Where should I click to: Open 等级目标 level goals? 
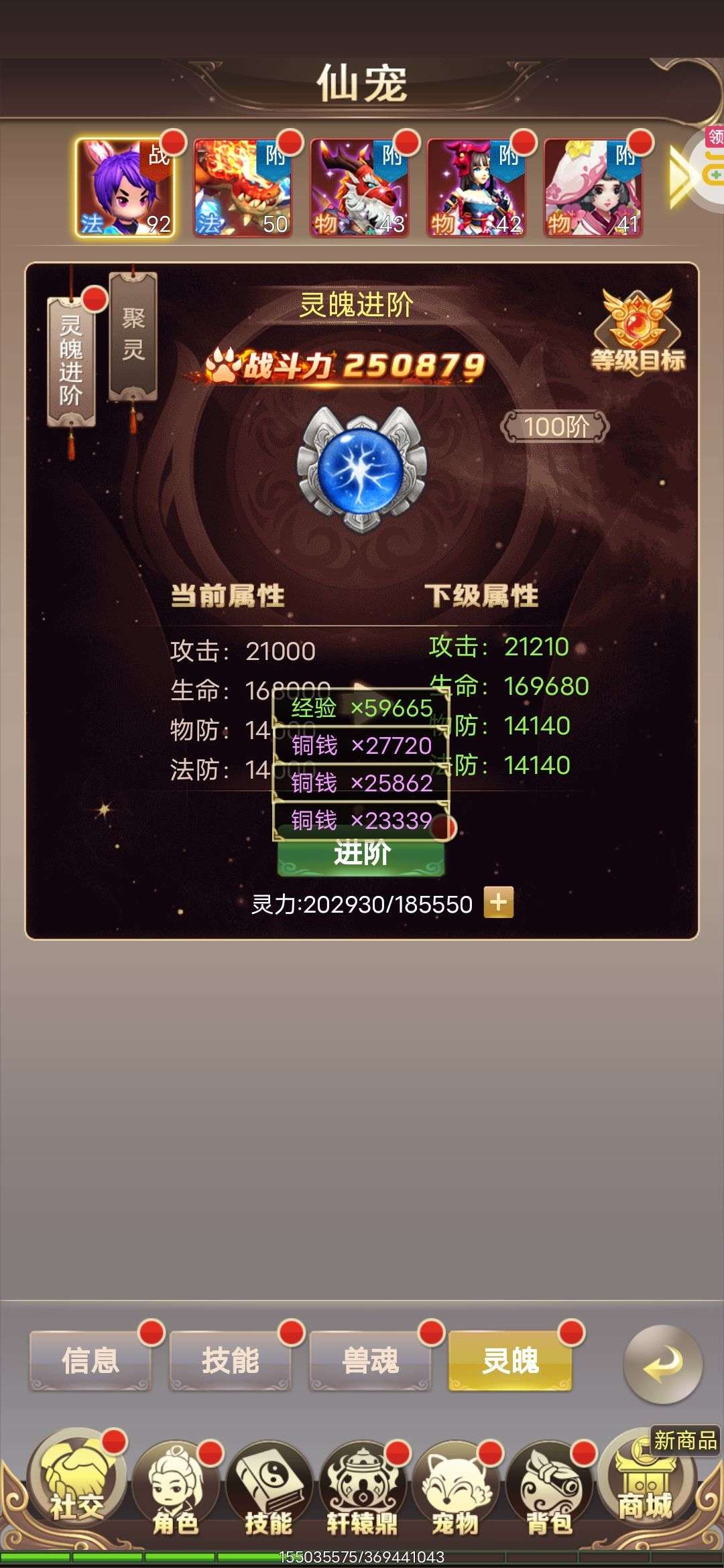point(638,331)
